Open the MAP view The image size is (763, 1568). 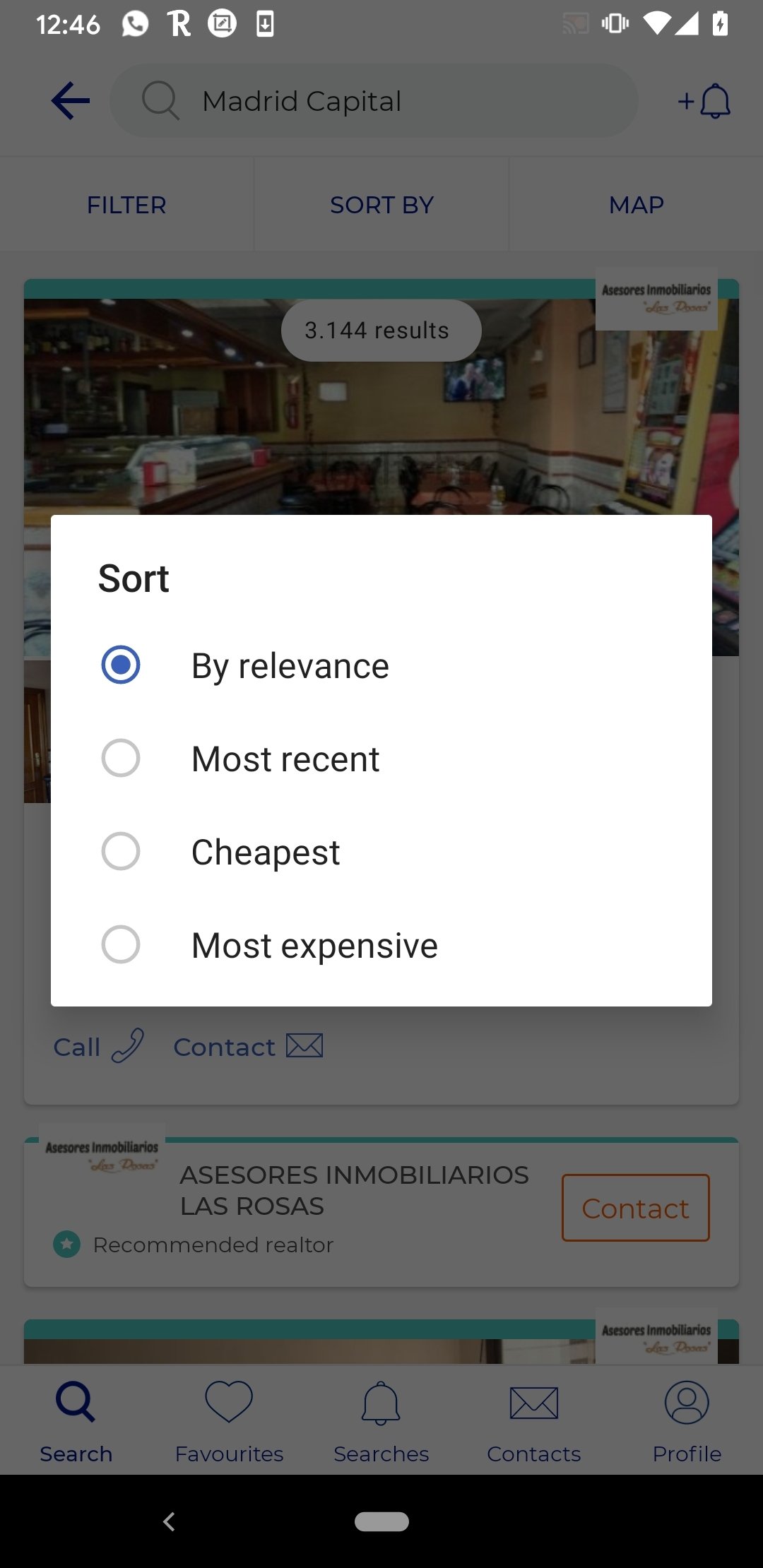tap(636, 205)
